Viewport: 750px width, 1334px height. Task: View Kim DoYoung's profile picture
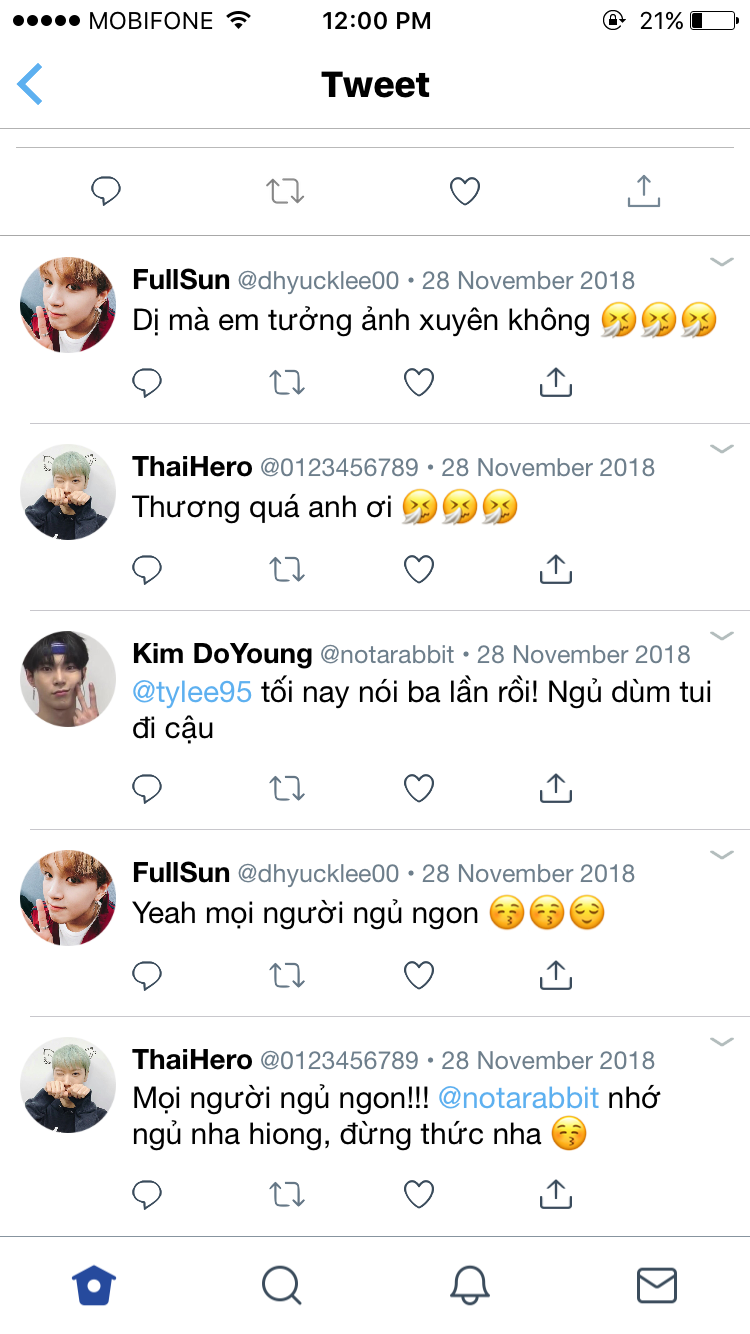click(68, 679)
